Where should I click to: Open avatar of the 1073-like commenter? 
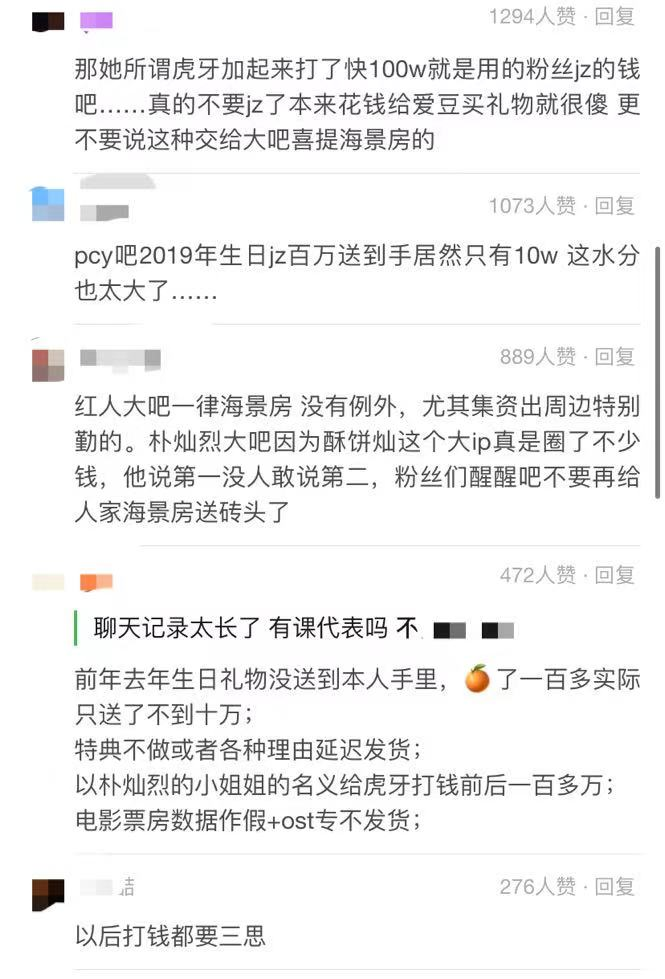tap(48, 204)
